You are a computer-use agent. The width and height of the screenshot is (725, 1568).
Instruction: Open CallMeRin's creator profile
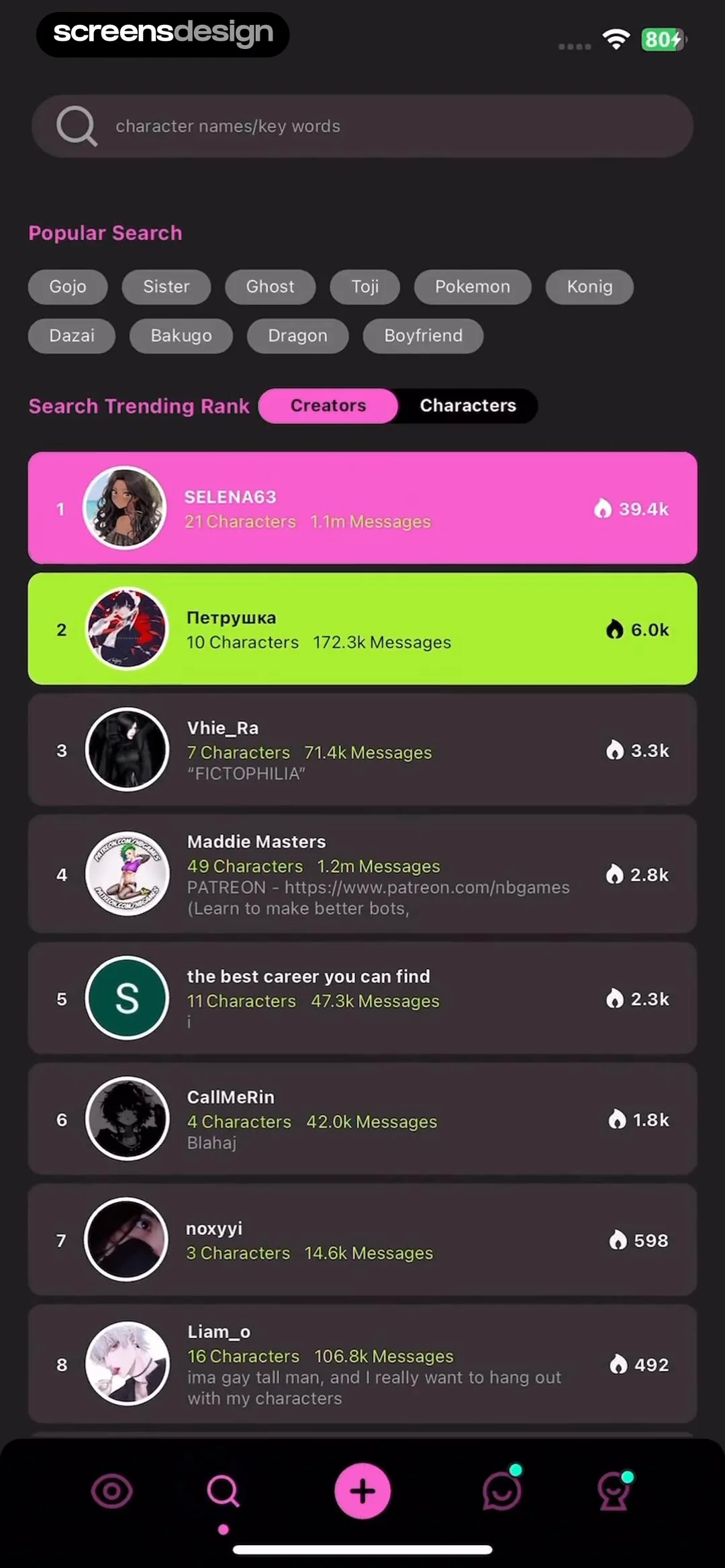click(362, 1119)
